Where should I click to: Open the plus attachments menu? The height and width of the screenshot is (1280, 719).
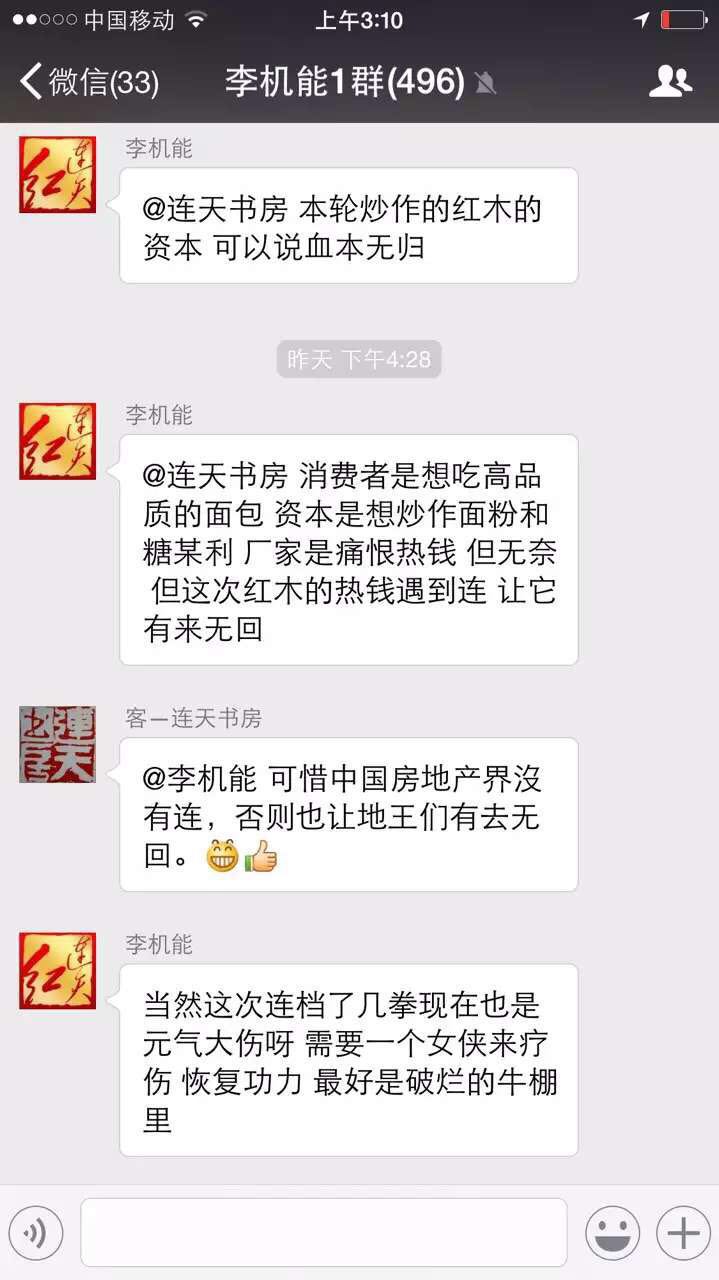click(x=683, y=1232)
